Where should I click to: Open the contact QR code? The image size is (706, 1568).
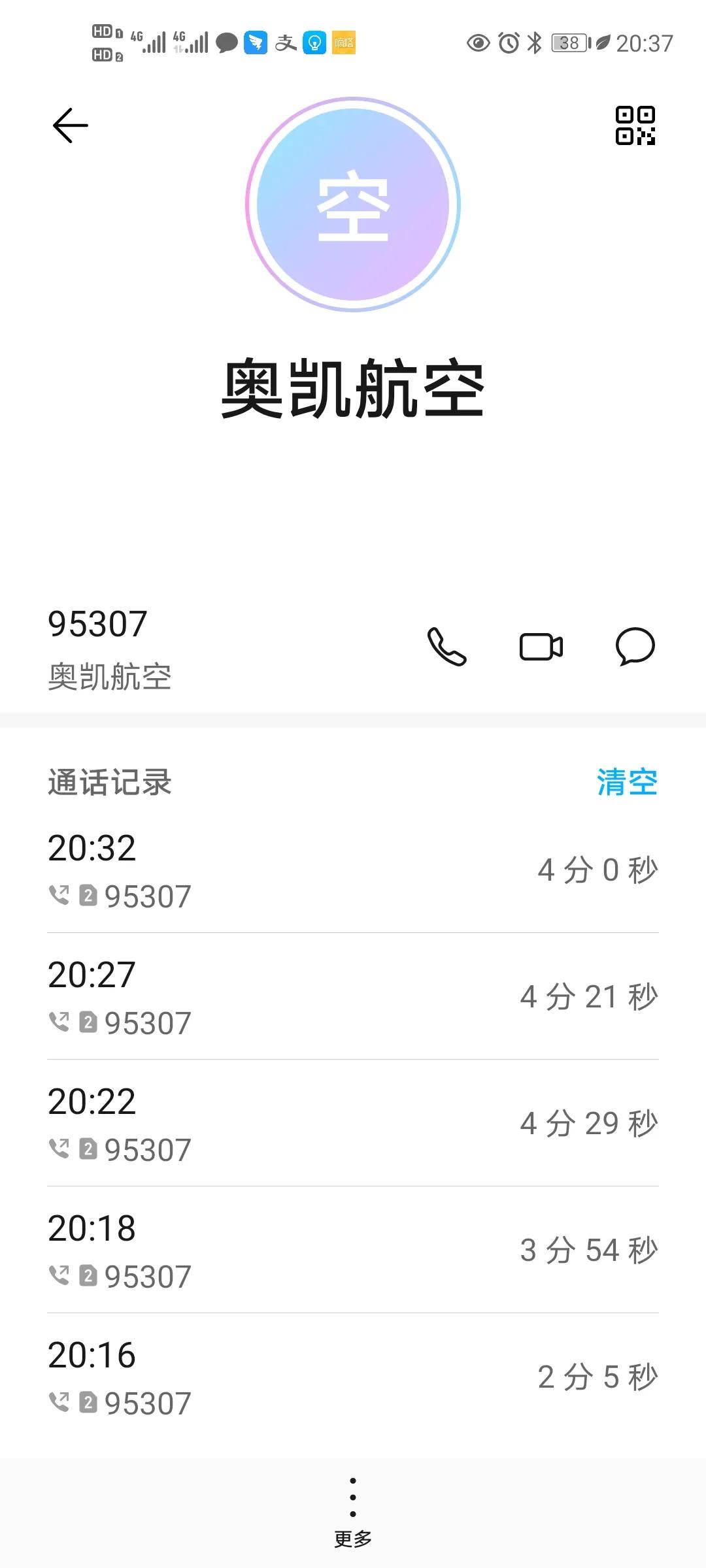(x=635, y=125)
